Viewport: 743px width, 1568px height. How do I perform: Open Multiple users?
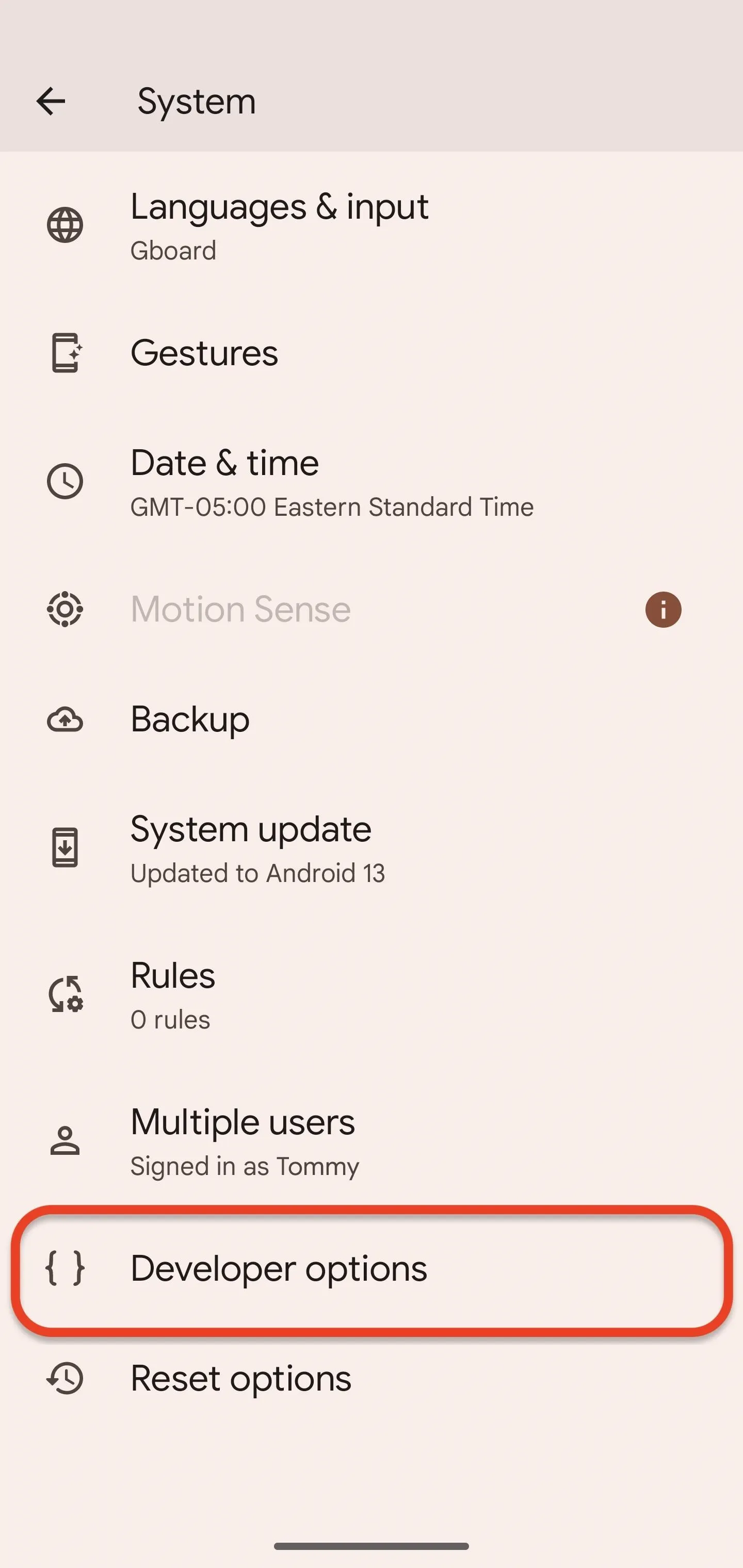372,1141
